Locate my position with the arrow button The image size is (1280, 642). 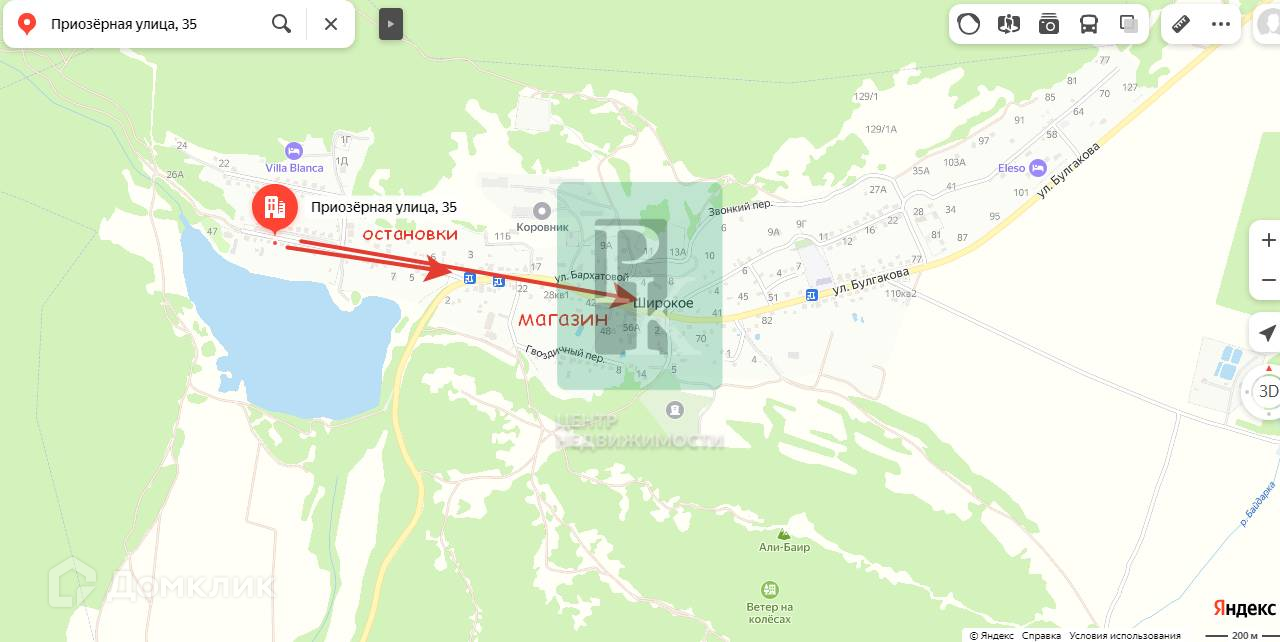(1267, 333)
